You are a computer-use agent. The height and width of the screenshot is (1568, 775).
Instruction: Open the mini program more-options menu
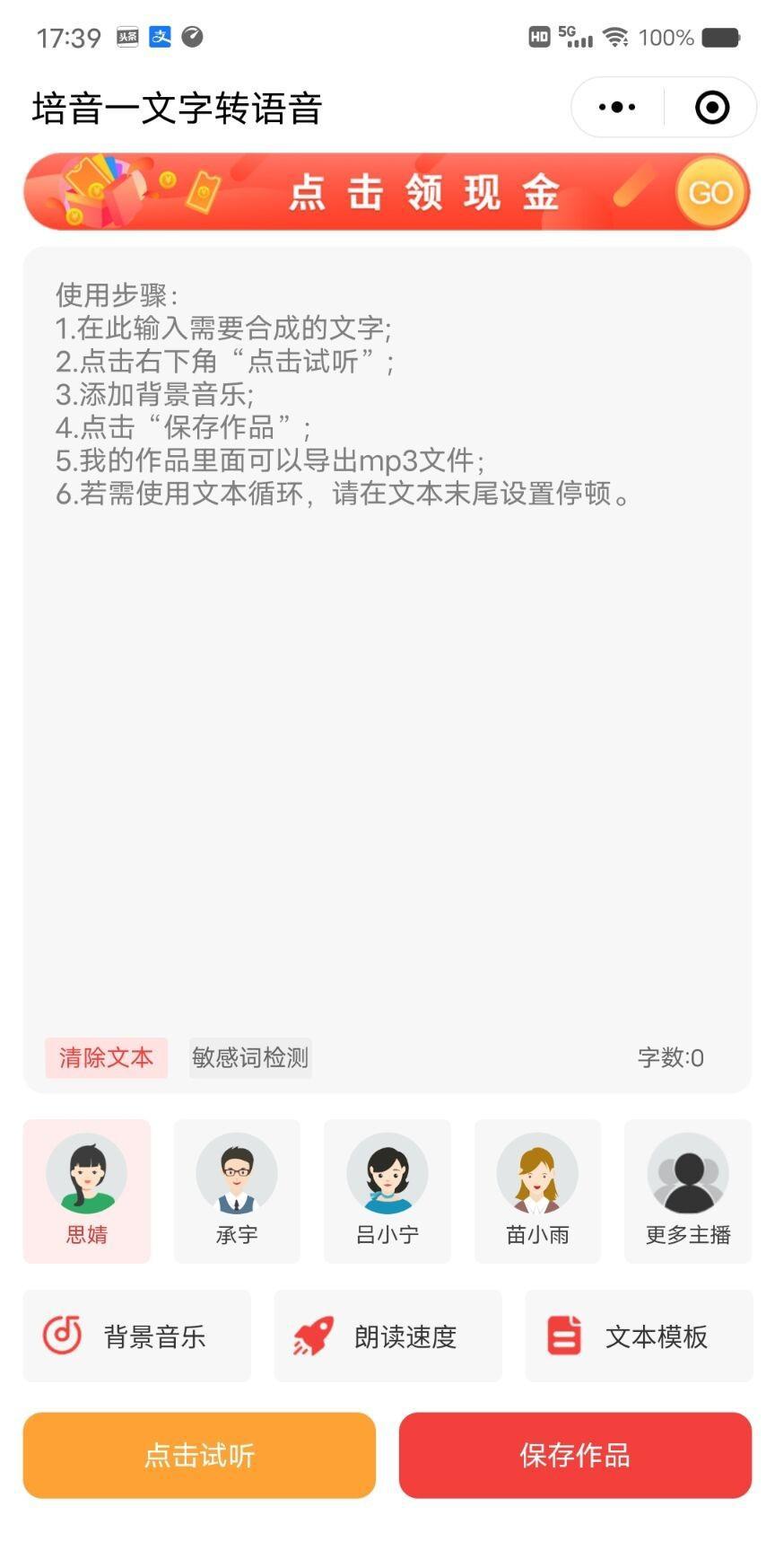617,108
